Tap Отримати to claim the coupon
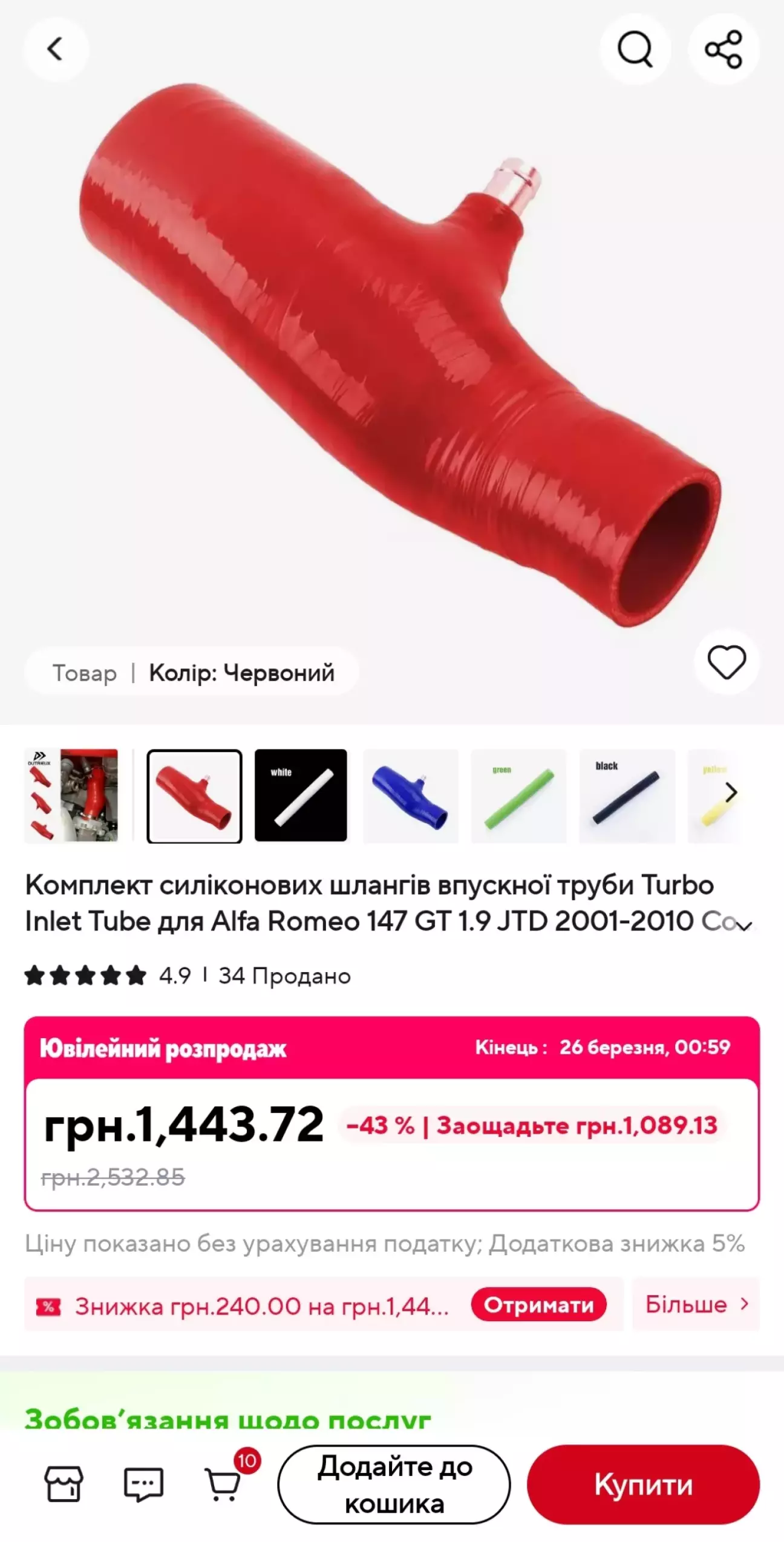Screen dimensions: 784x1542 tap(538, 1305)
